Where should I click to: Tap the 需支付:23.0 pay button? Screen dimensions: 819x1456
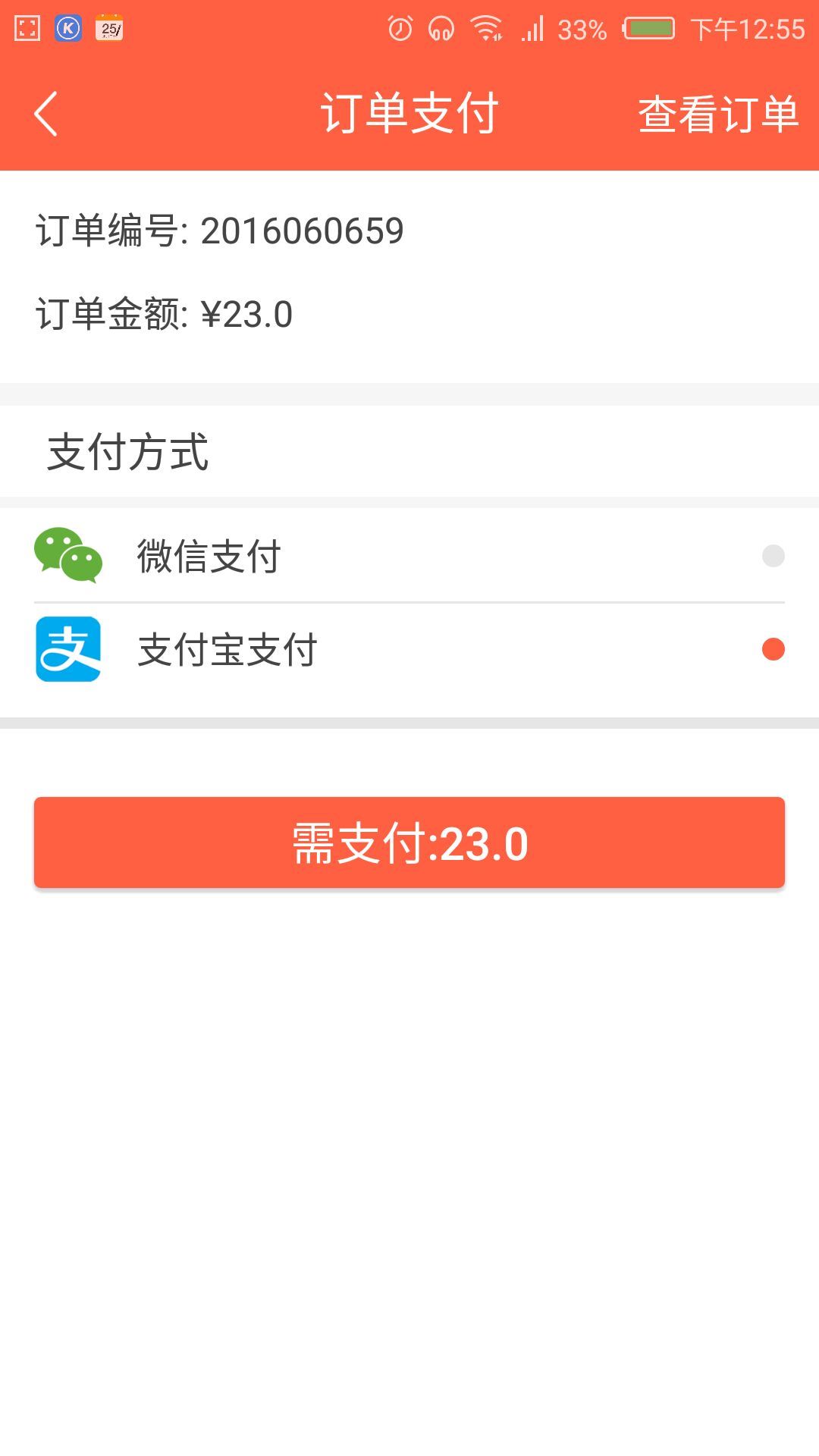click(x=409, y=843)
